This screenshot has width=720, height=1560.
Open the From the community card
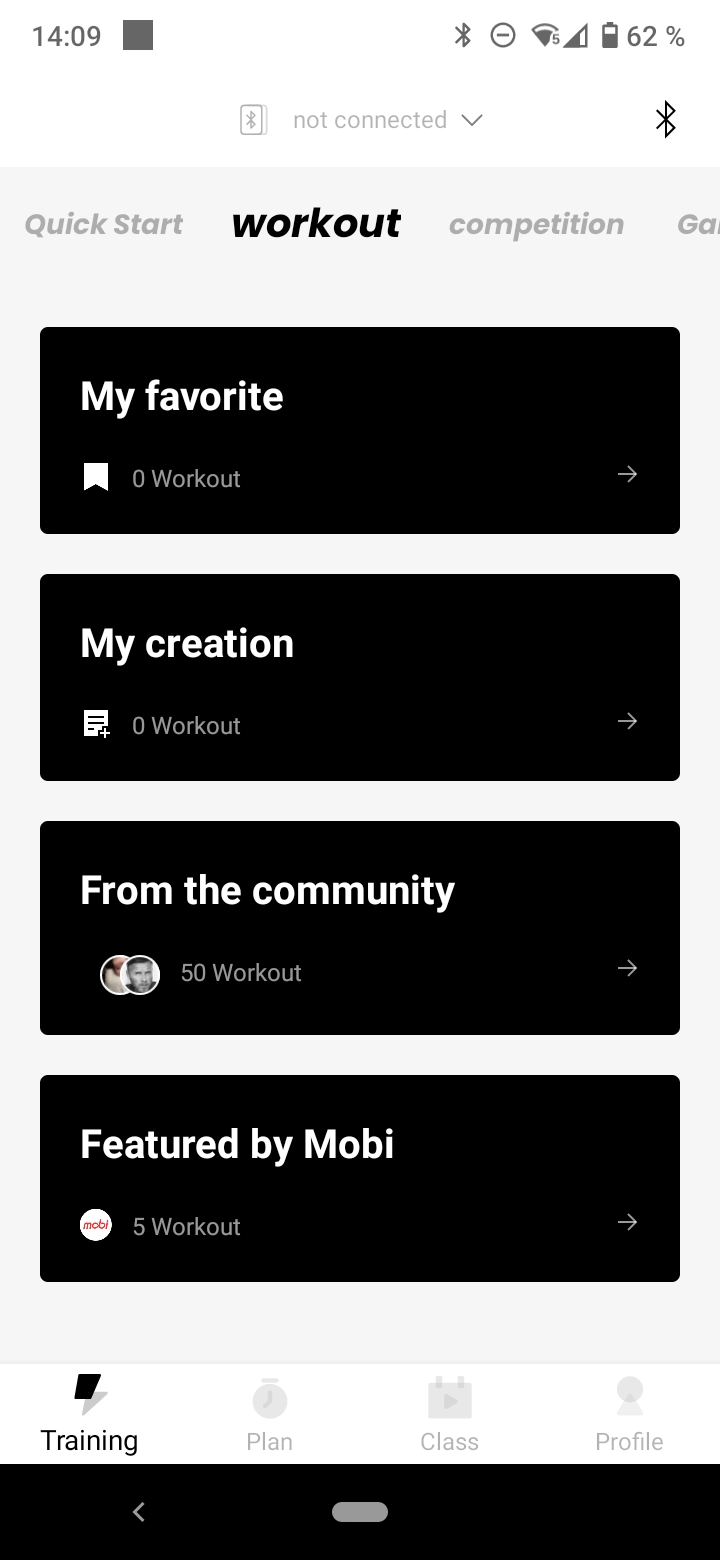[360, 927]
